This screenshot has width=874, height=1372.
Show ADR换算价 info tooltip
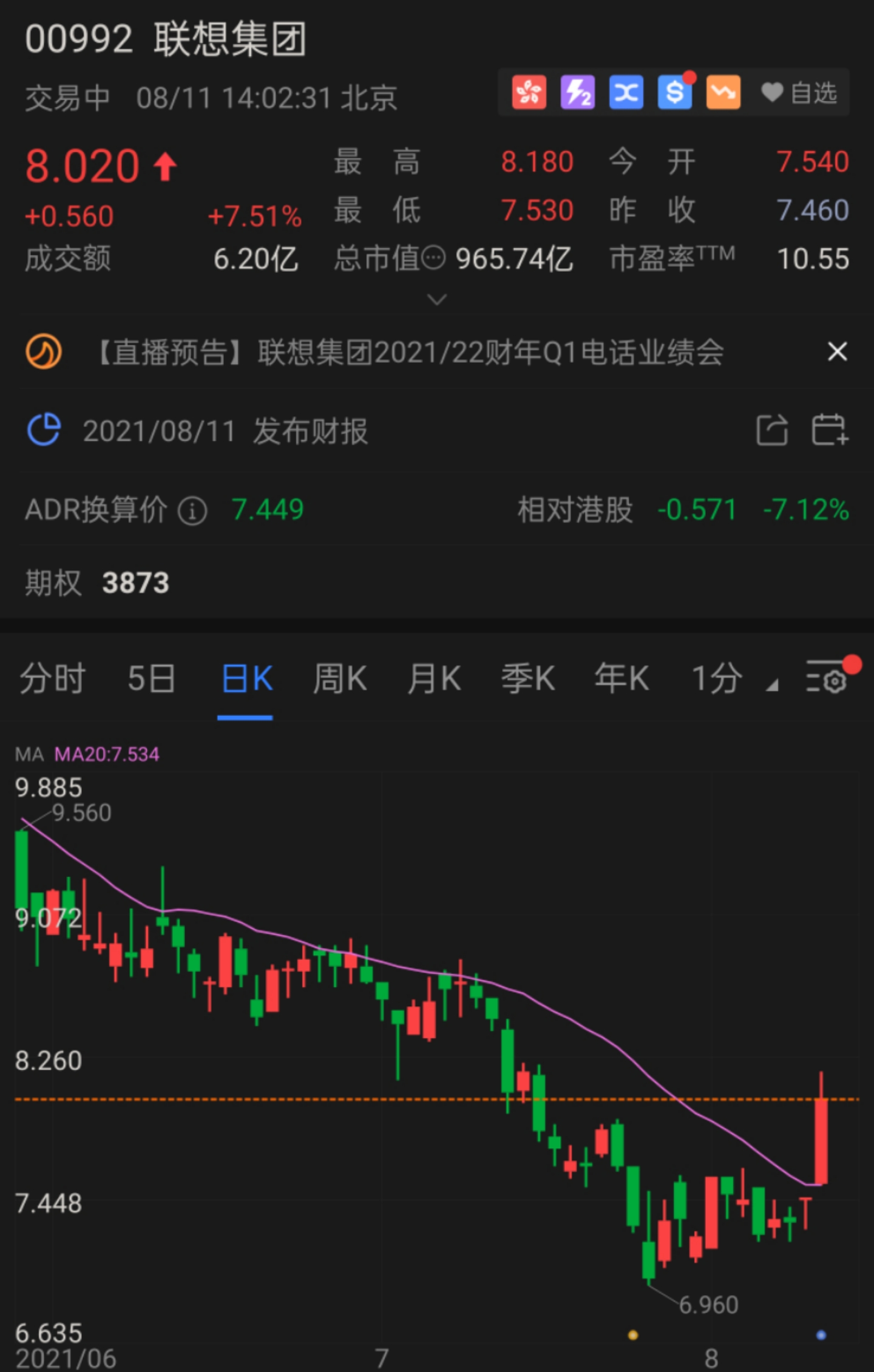(192, 510)
